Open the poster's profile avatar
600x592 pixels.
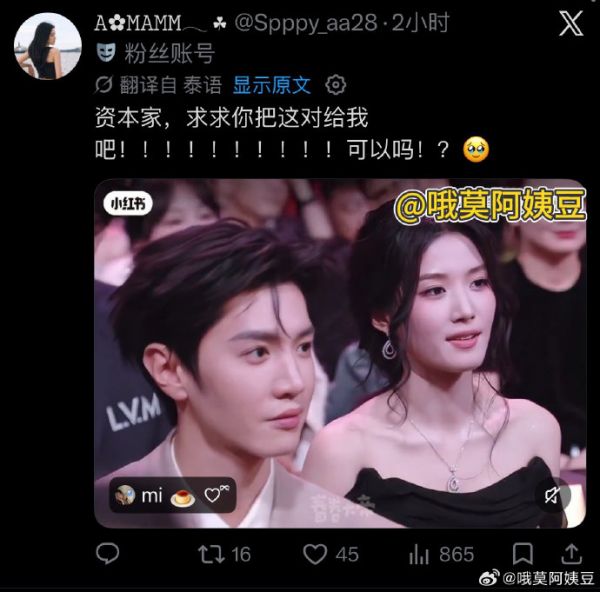coord(47,46)
